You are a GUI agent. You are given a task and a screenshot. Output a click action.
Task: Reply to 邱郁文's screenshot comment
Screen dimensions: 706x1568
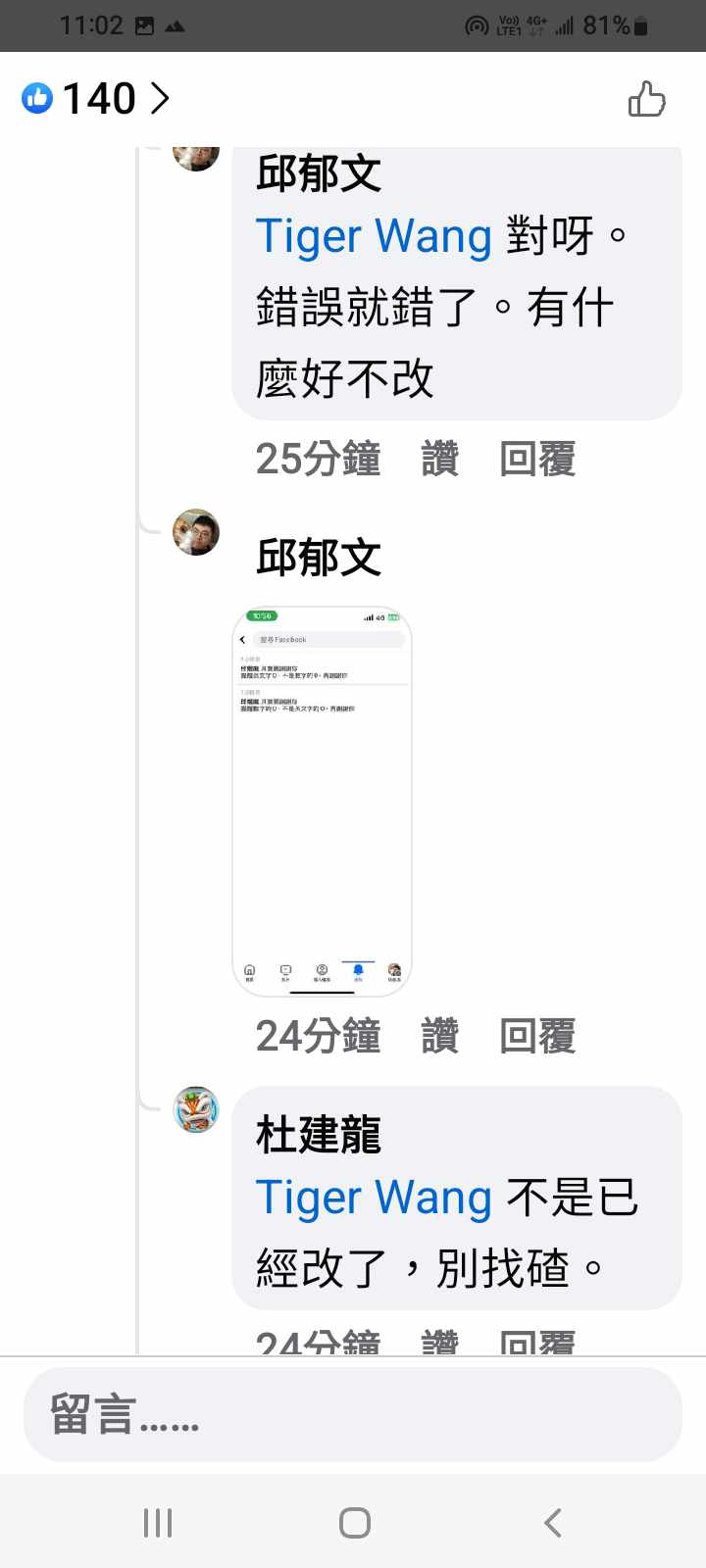(536, 1036)
